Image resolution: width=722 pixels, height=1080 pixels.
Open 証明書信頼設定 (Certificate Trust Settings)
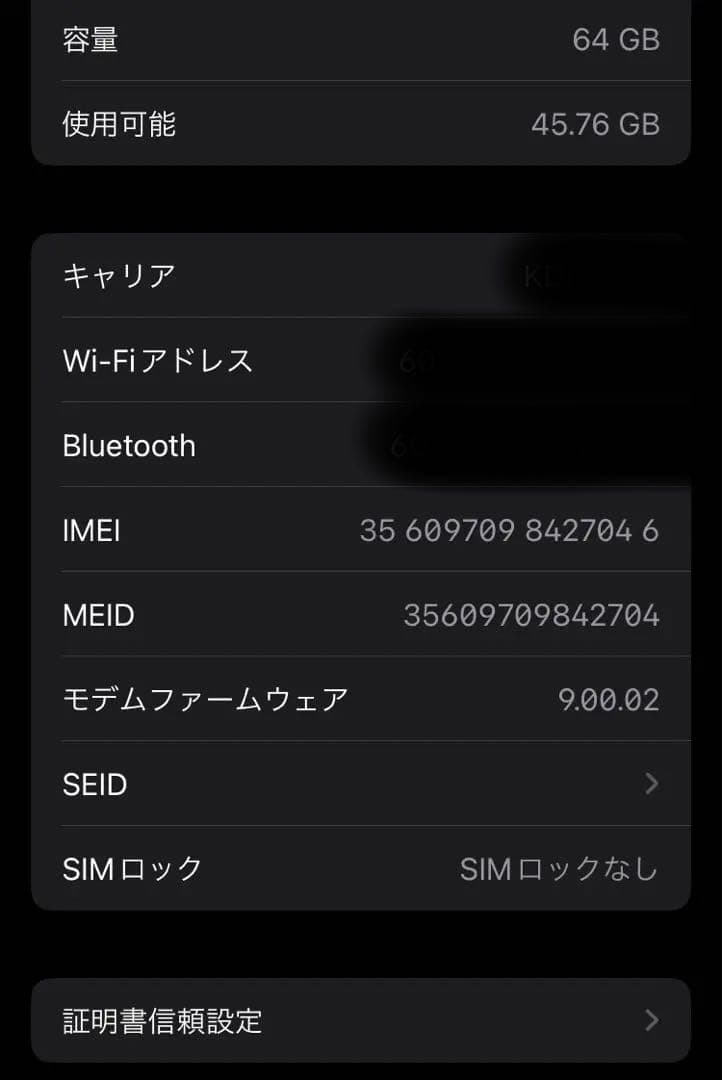(x=360, y=1021)
